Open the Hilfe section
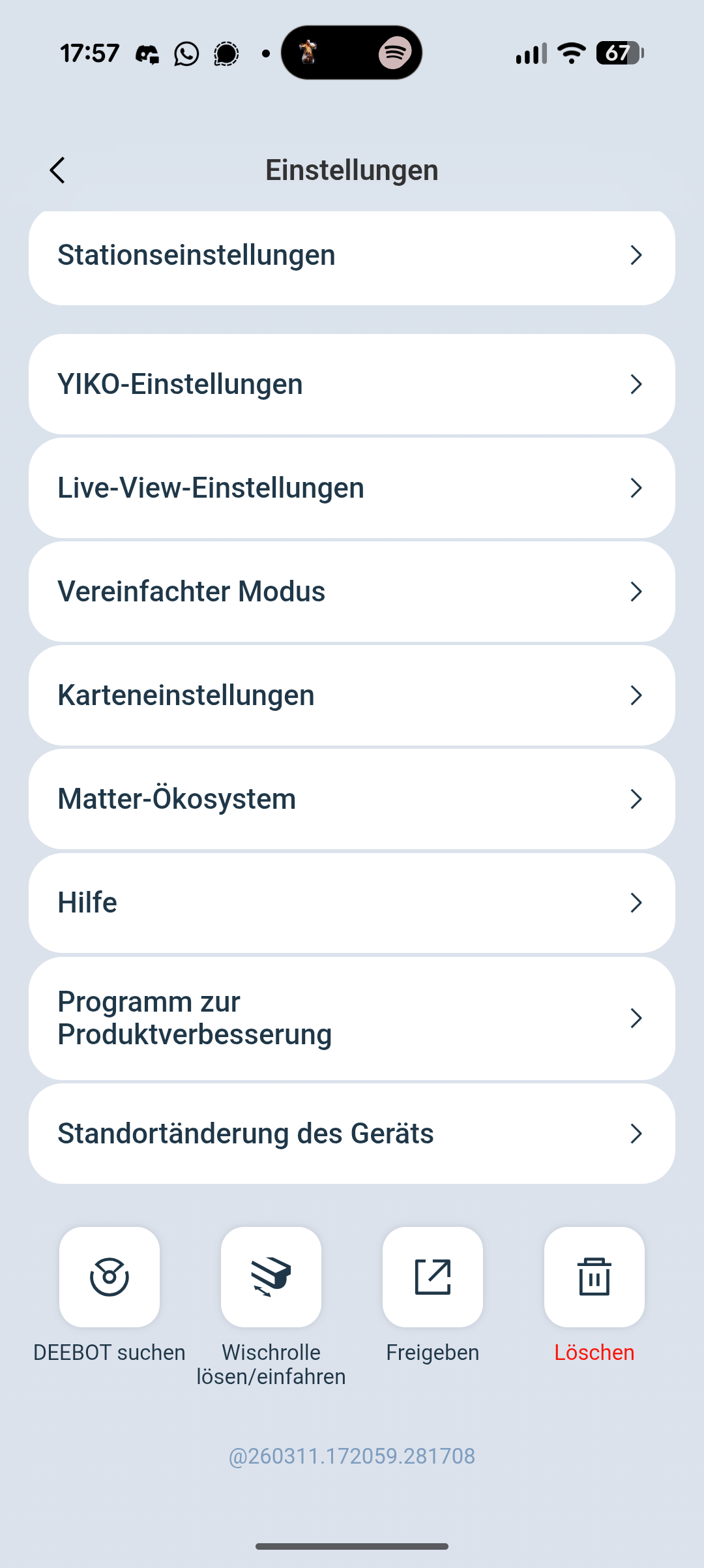This screenshot has height=1568, width=704. tap(352, 903)
